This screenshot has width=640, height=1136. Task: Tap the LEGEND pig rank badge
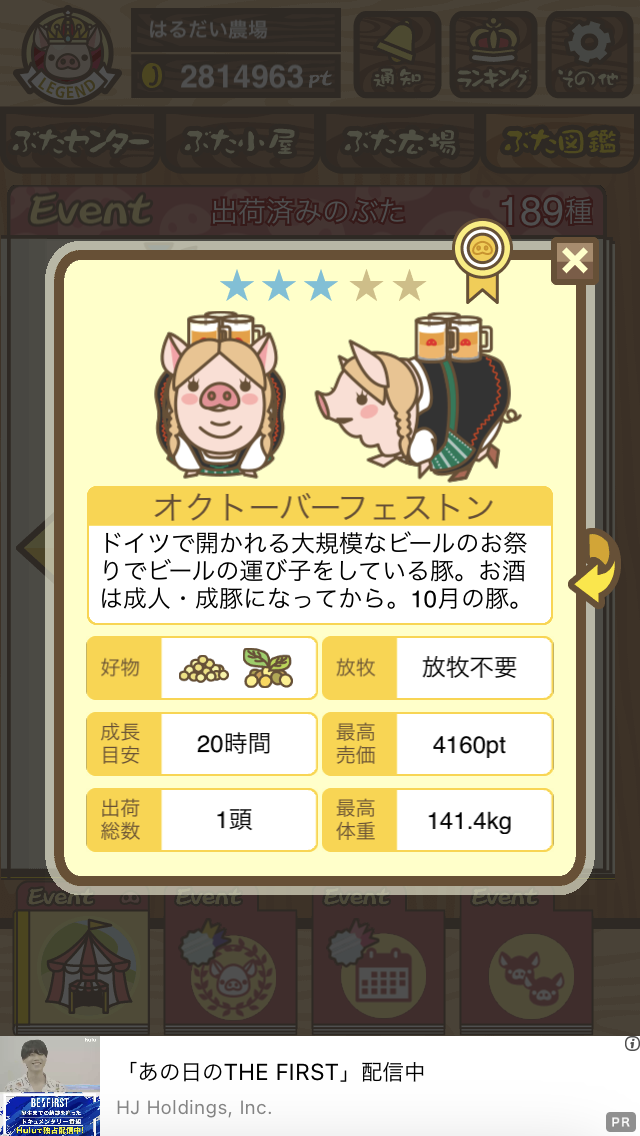(x=67, y=56)
